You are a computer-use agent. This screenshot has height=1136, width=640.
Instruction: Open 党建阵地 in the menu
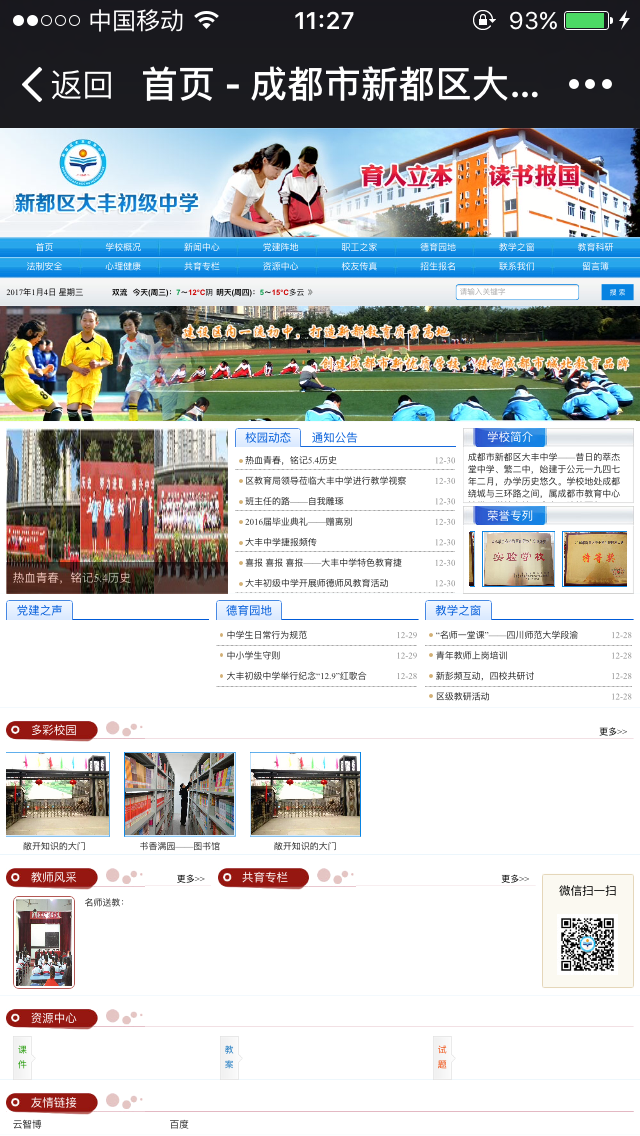click(281, 247)
